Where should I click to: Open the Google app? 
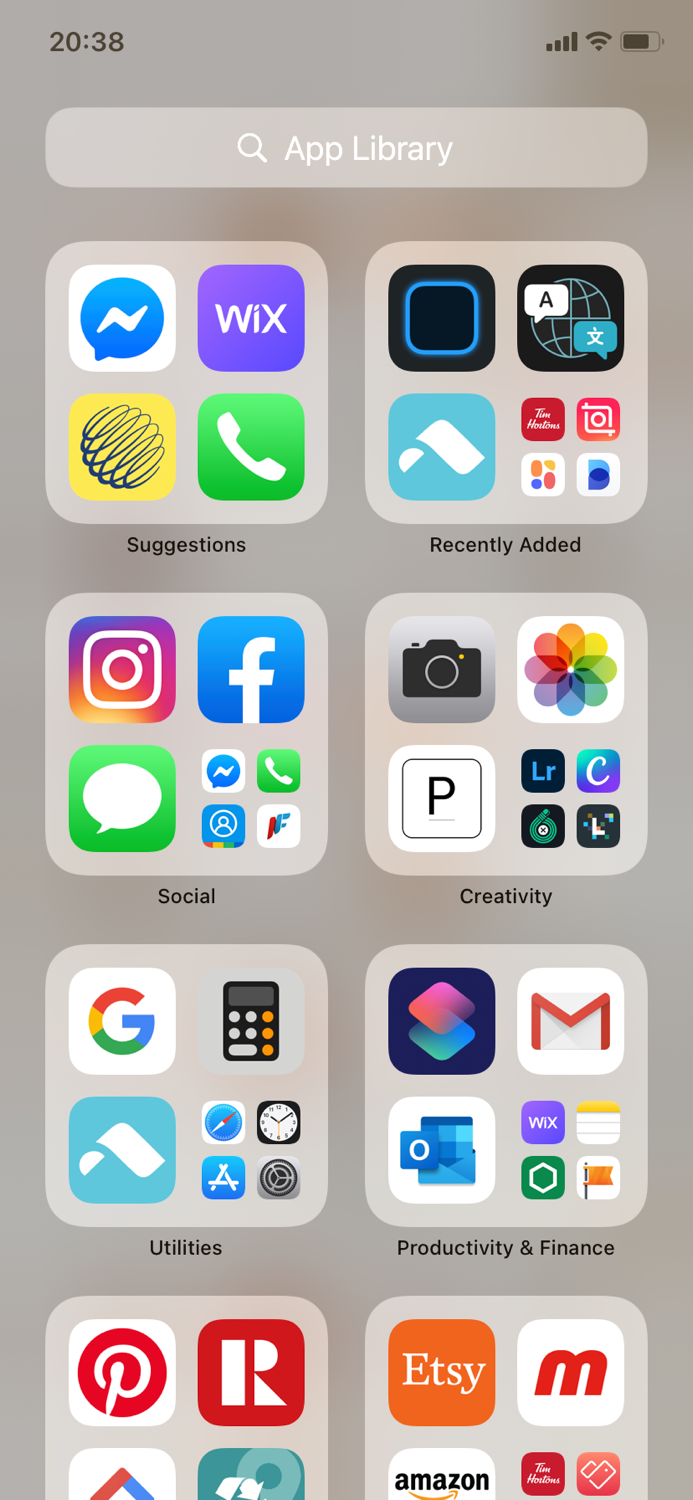(x=122, y=1021)
